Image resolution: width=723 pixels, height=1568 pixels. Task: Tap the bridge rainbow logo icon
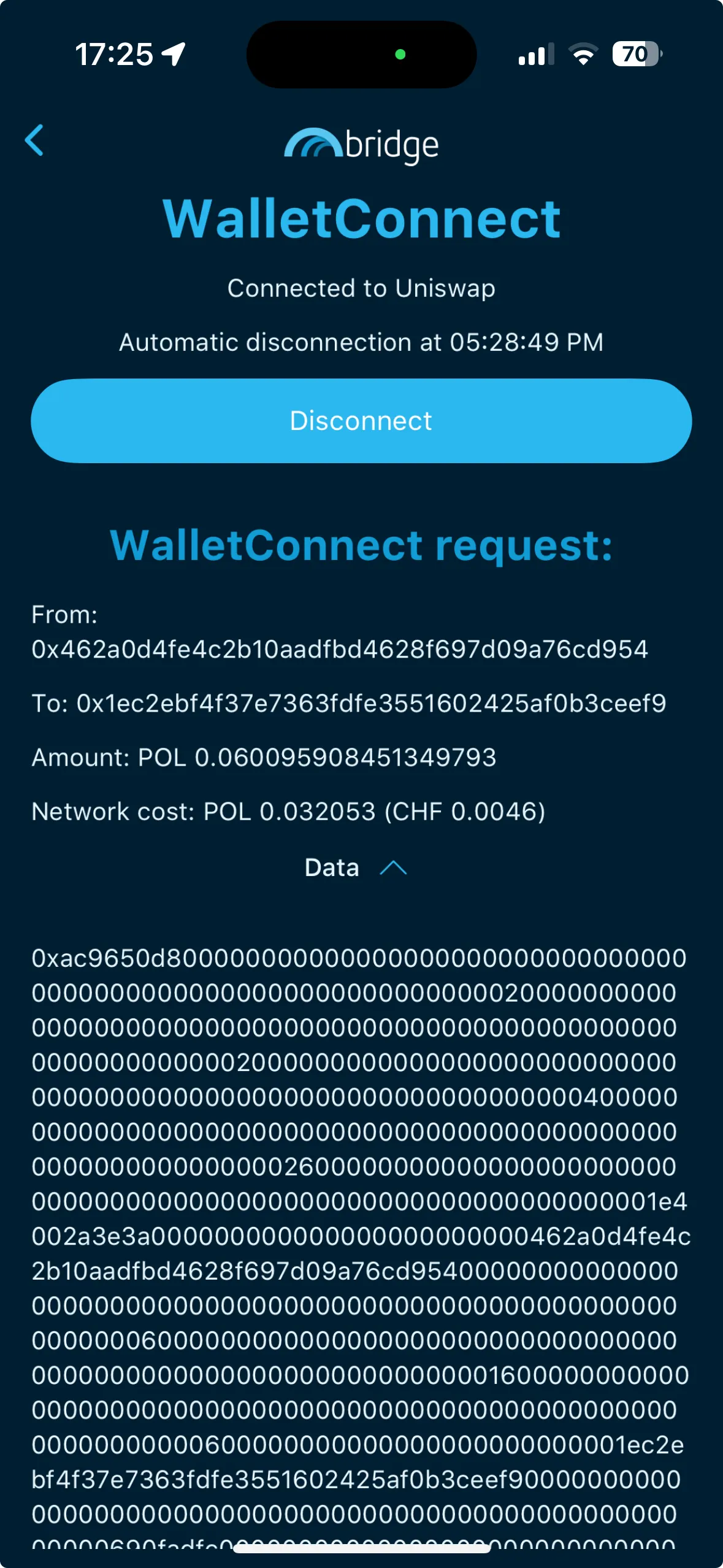point(313,144)
